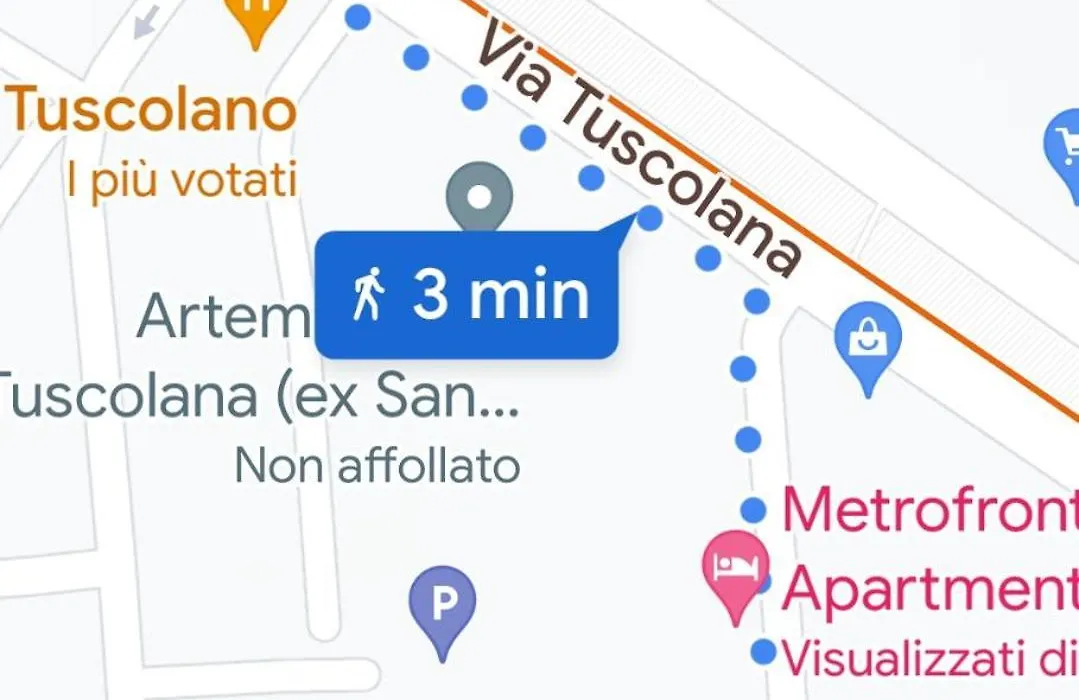Select the purple parking pin
This screenshot has height=700, width=1079.
[442, 602]
